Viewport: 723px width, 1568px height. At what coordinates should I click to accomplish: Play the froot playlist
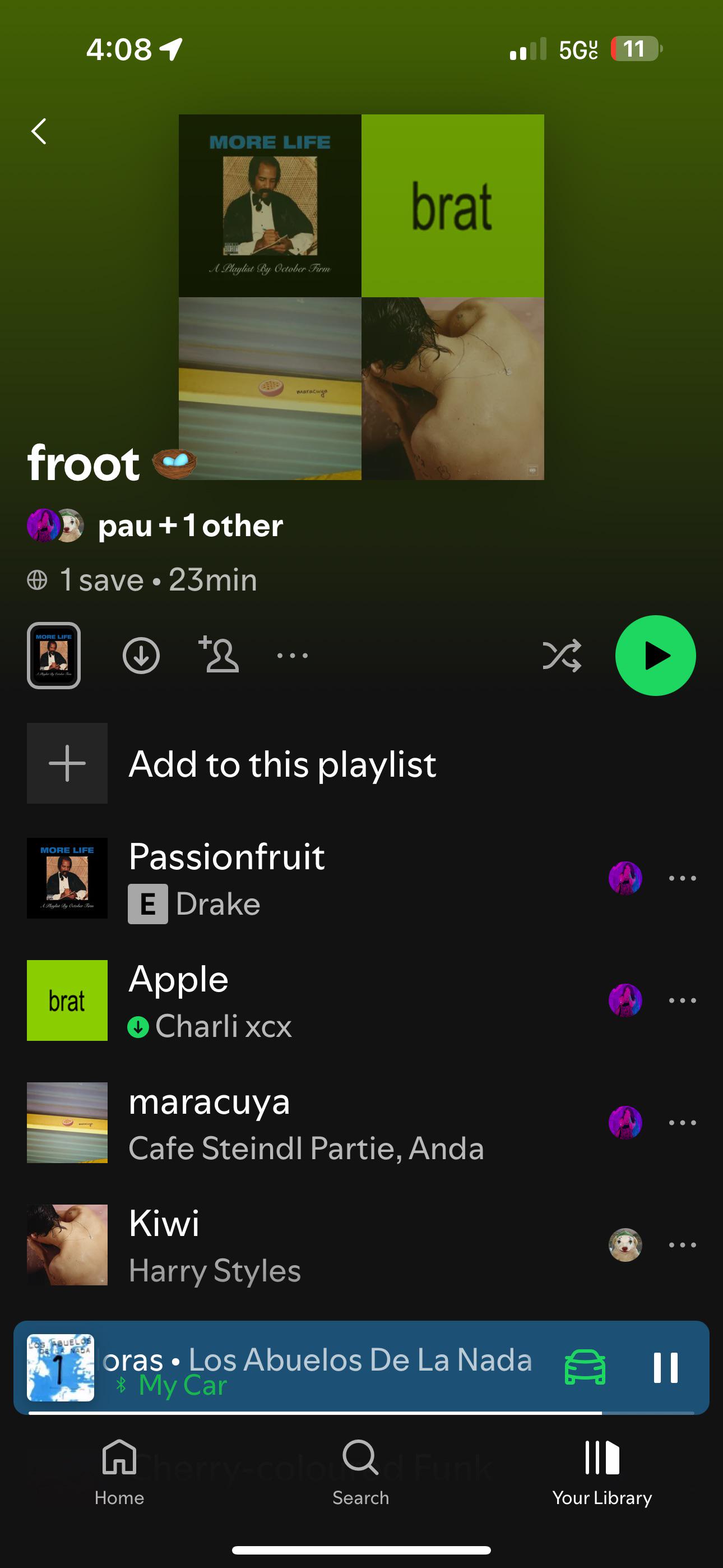coord(655,656)
